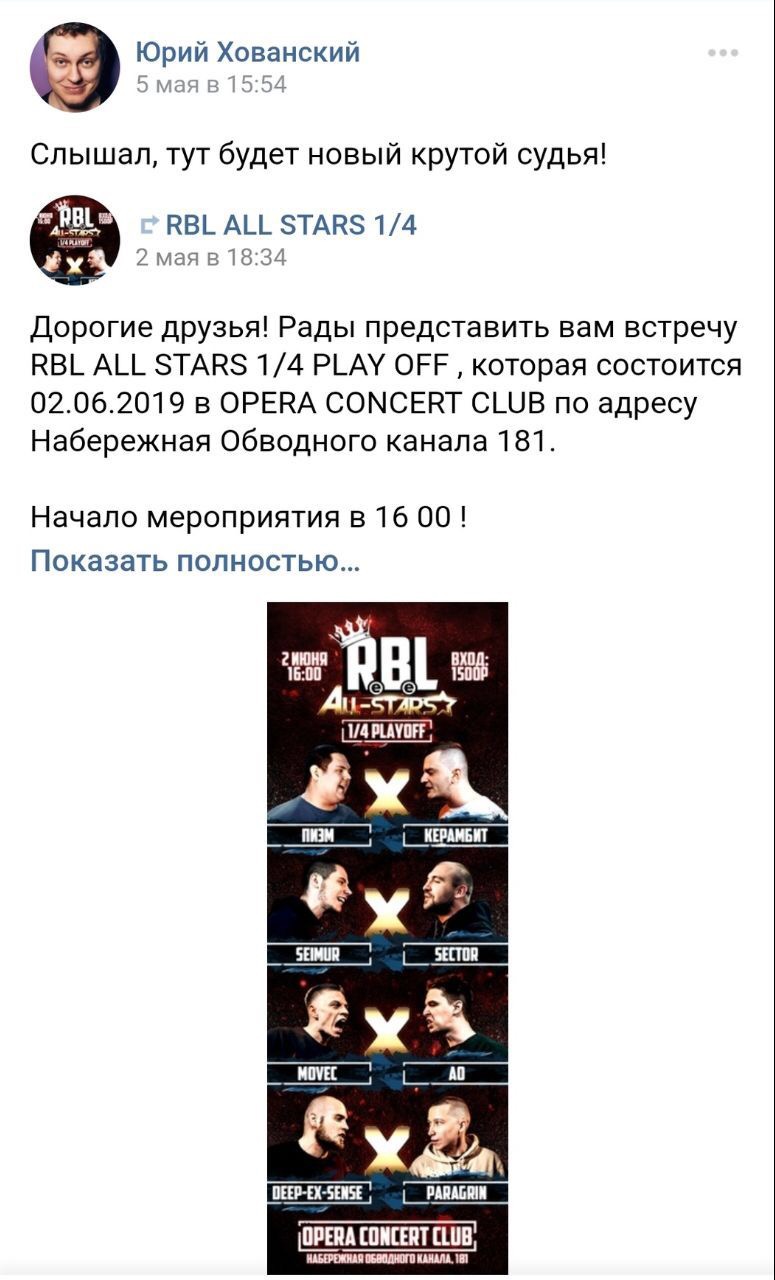Open Юрий Хованский's profile avatar
Screen dimensions: 775x1280
click(75, 67)
